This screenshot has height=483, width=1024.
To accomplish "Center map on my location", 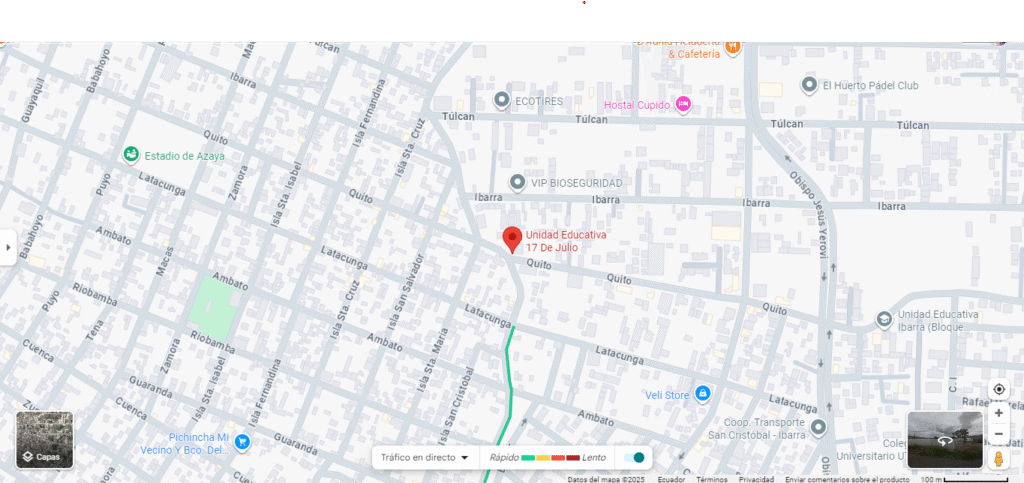I will tap(998, 389).
